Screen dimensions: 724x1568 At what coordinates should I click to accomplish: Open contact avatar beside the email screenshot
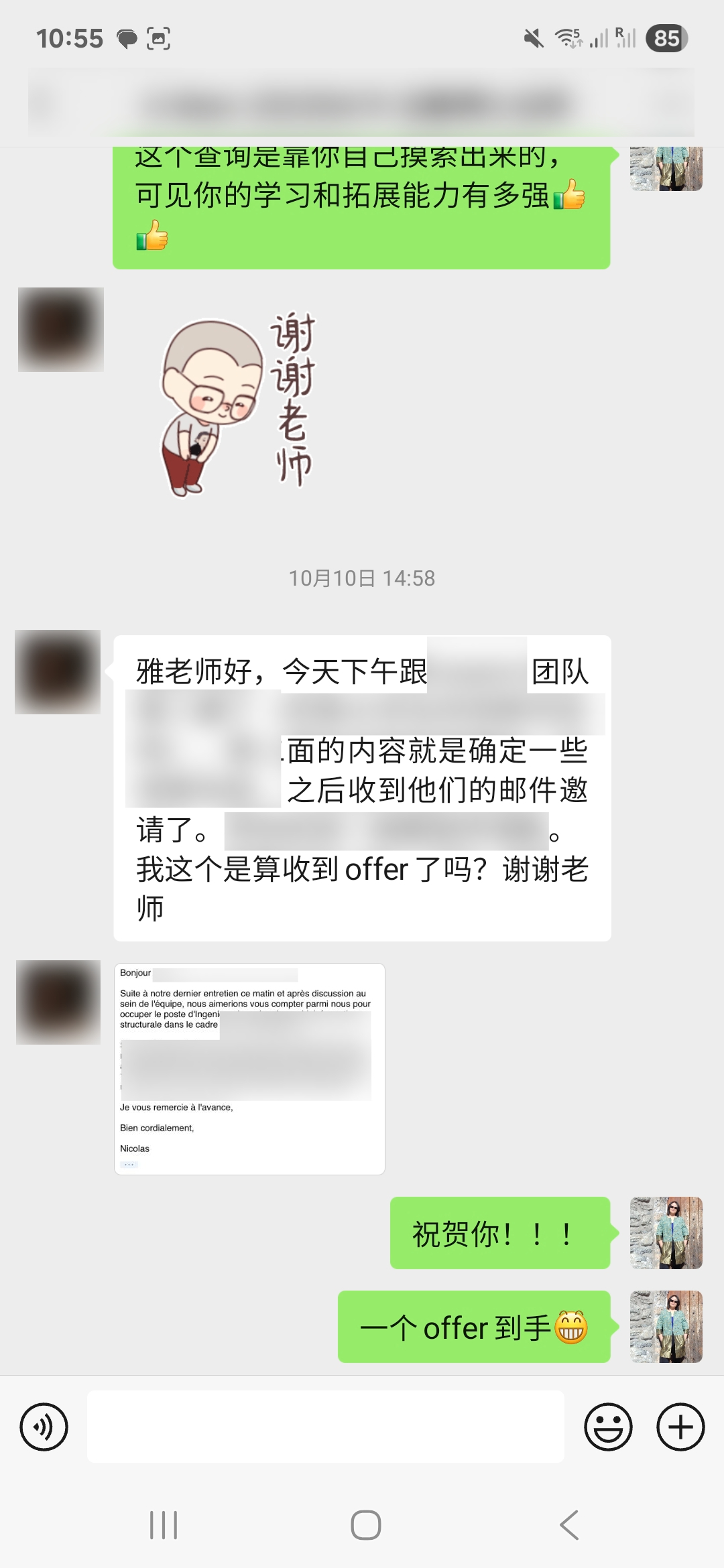pyautogui.click(x=58, y=1002)
